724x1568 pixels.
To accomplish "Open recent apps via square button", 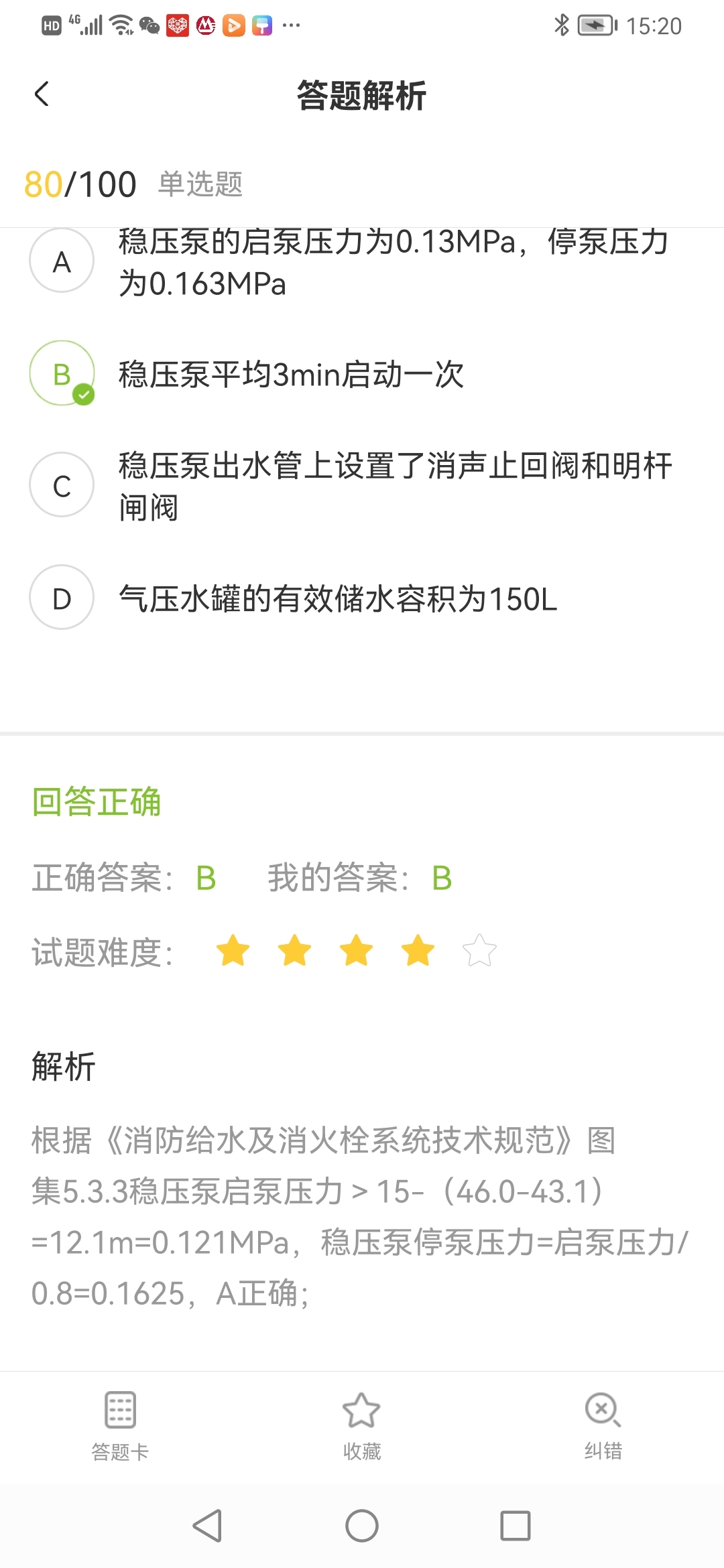I will (x=516, y=1526).
